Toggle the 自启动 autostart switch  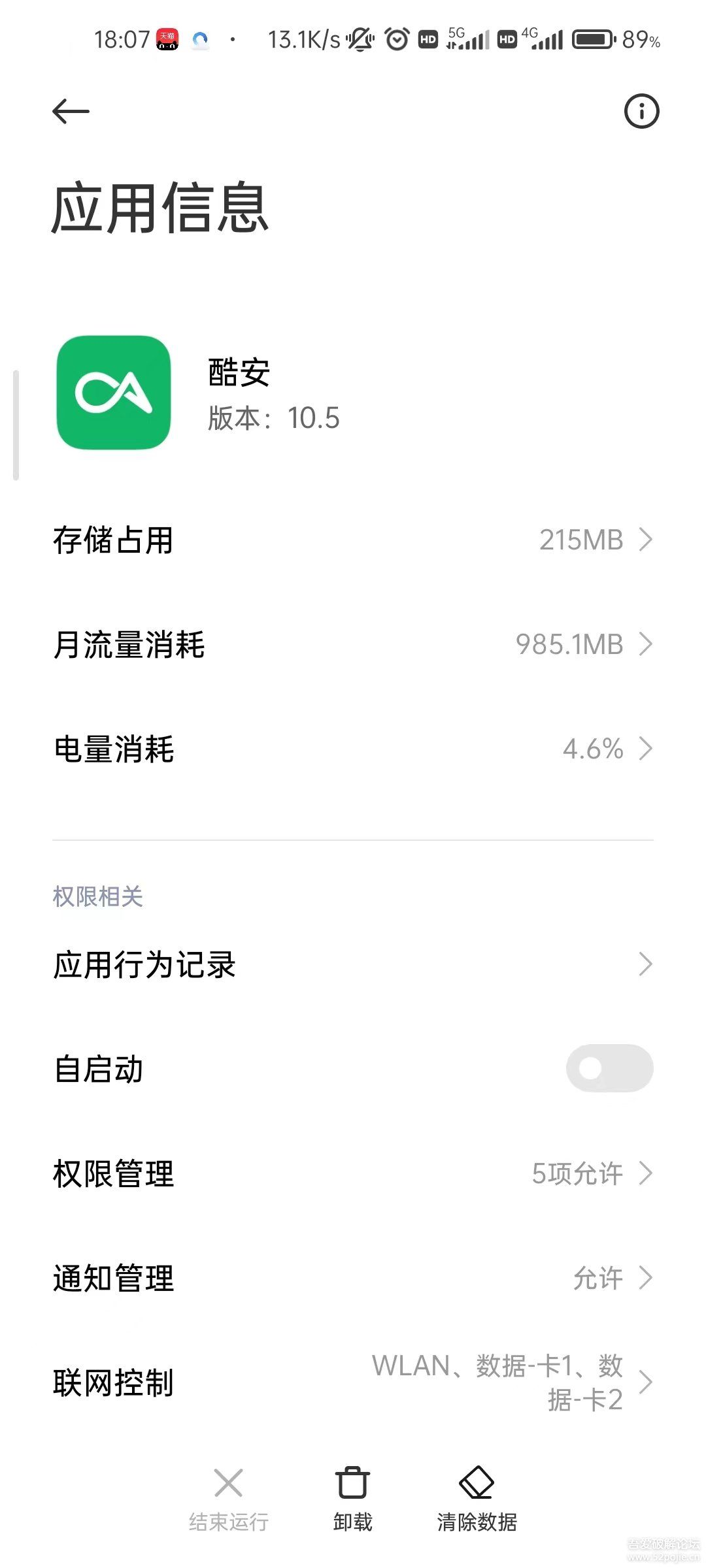[x=609, y=1069]
